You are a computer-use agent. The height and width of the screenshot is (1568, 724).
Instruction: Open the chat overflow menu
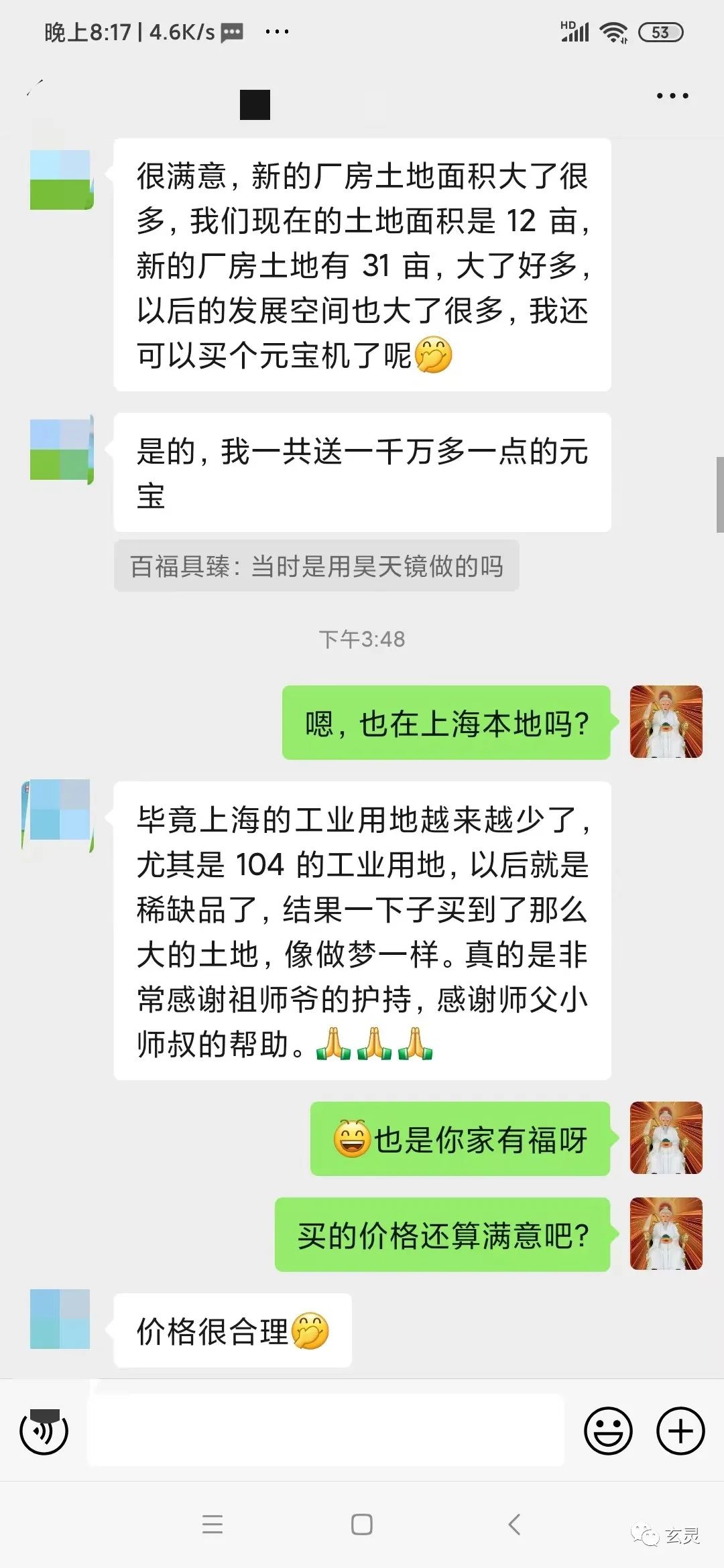click(x=672, y=96)
